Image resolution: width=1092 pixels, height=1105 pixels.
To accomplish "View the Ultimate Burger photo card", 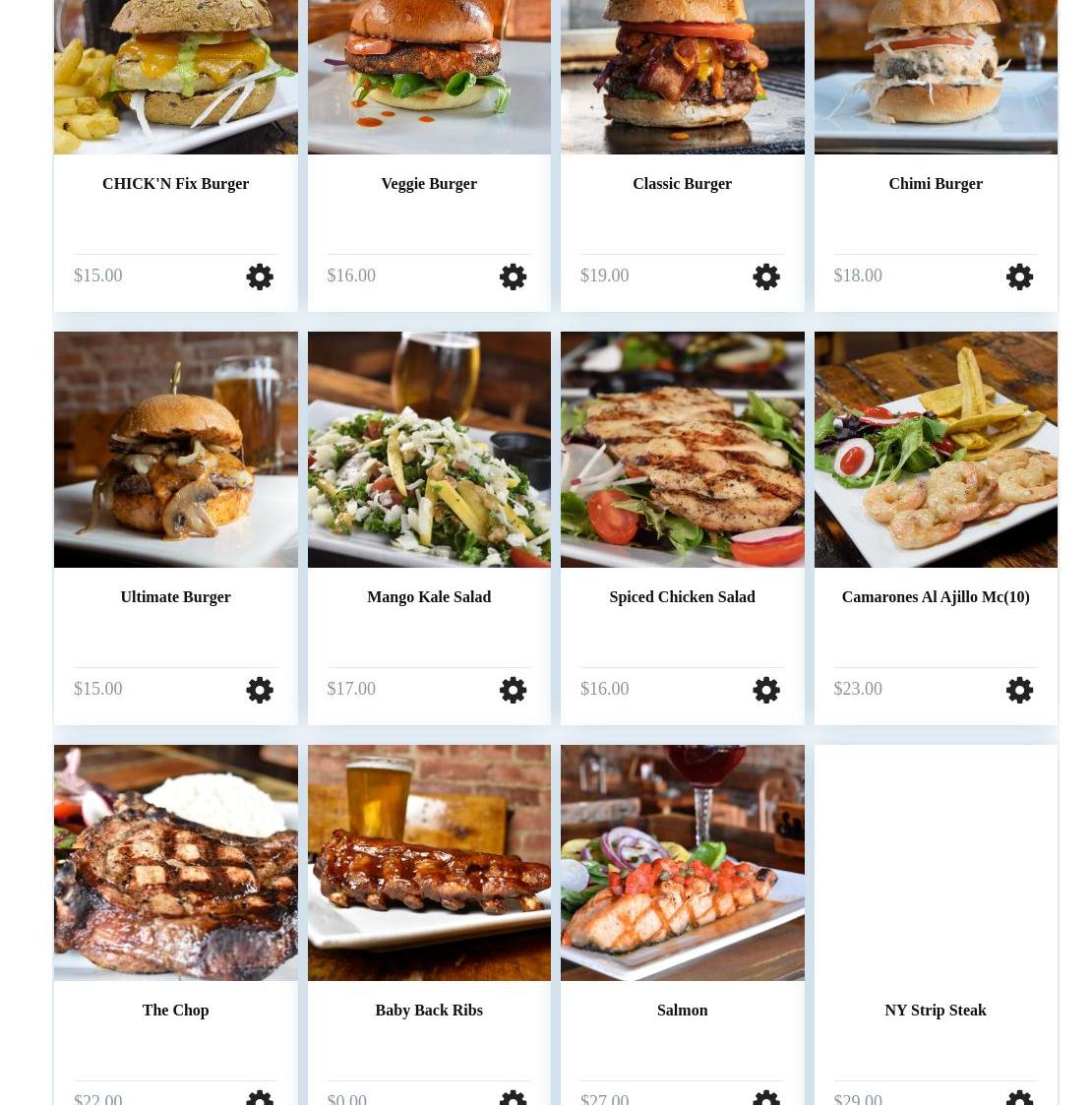I will point(175,450).
